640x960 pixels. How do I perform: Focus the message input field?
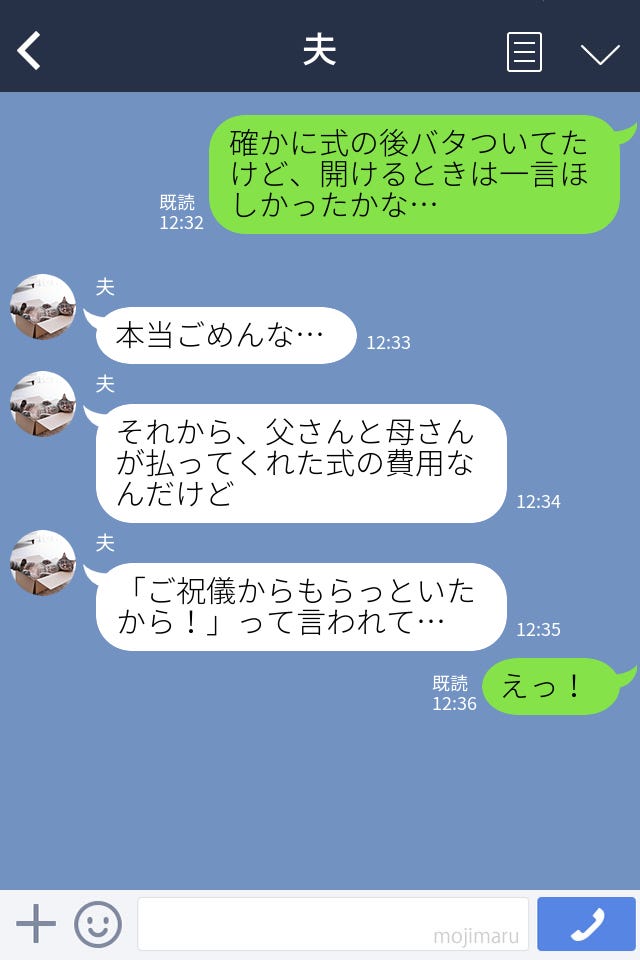[x=332, y=923]
